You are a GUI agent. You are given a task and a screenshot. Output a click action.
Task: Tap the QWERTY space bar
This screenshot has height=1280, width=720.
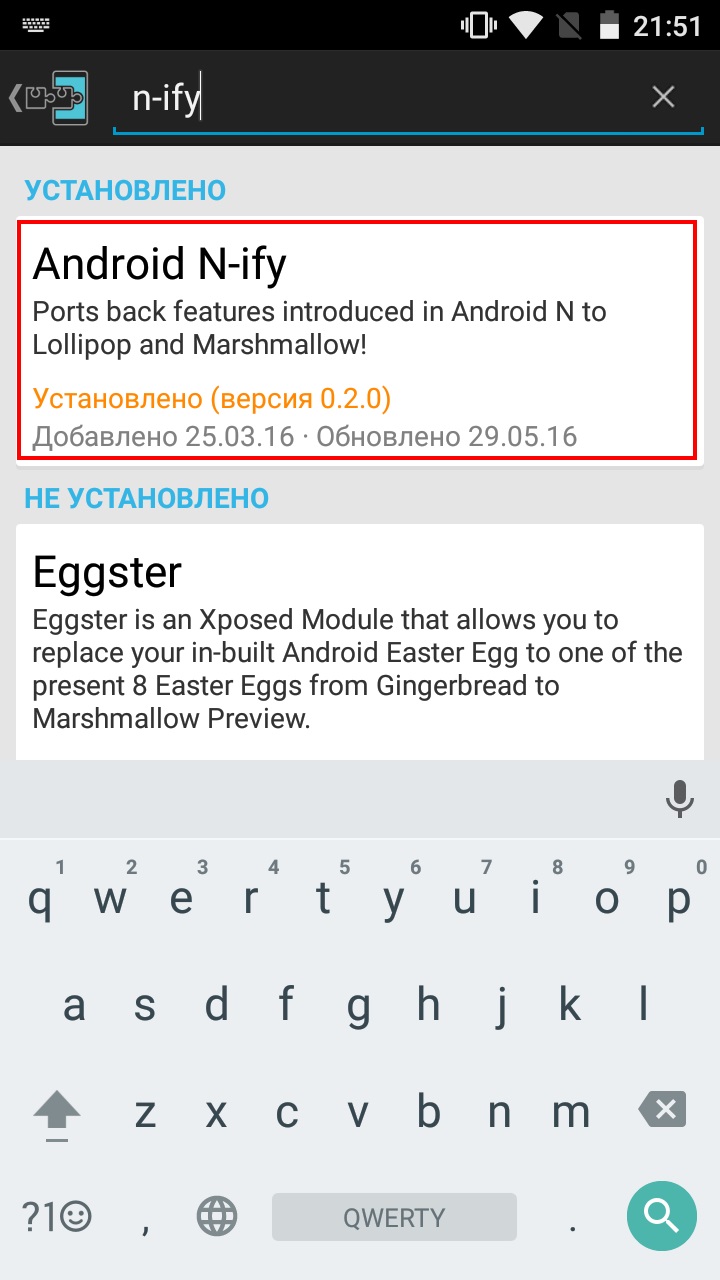tap(394, 1217)
